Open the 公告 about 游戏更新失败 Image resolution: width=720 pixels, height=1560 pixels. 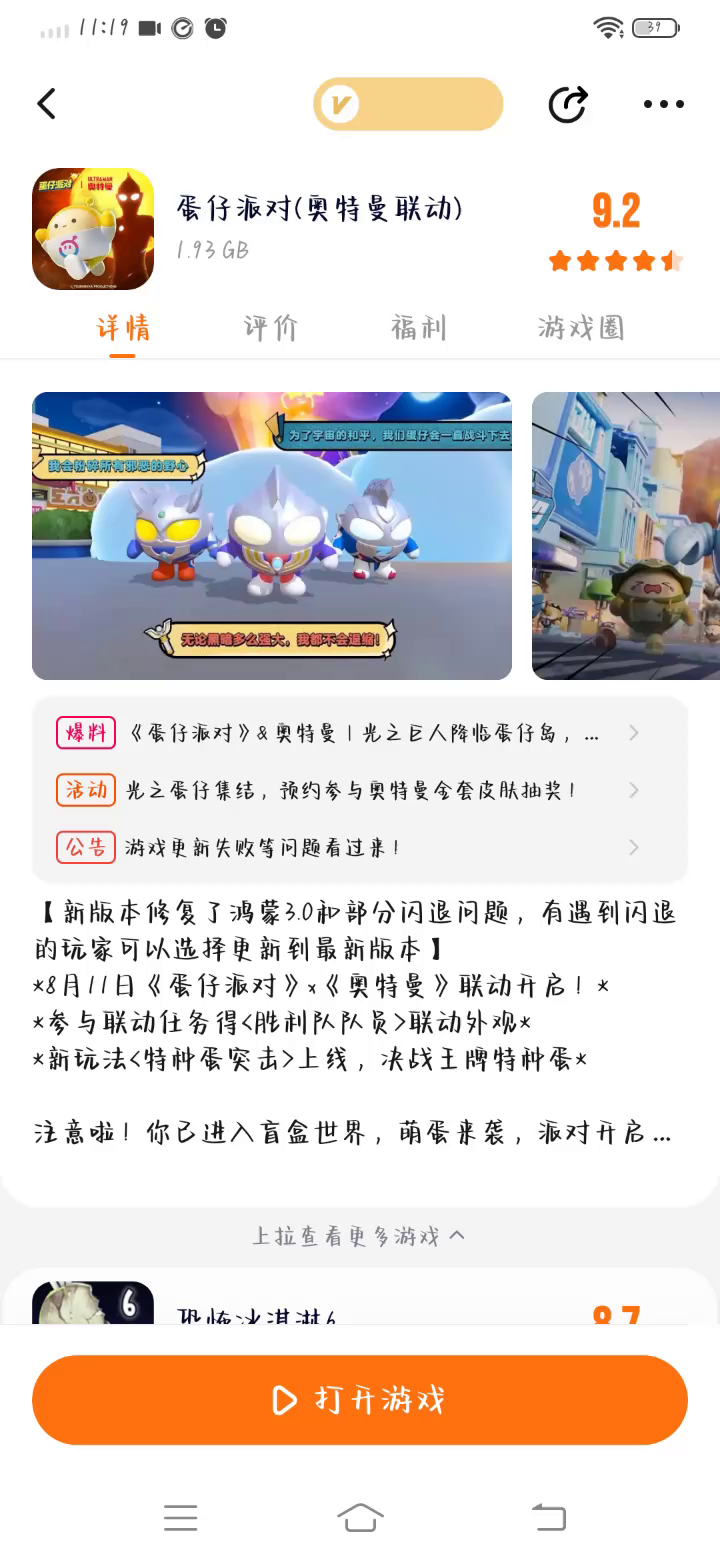[x=360, y=847]
